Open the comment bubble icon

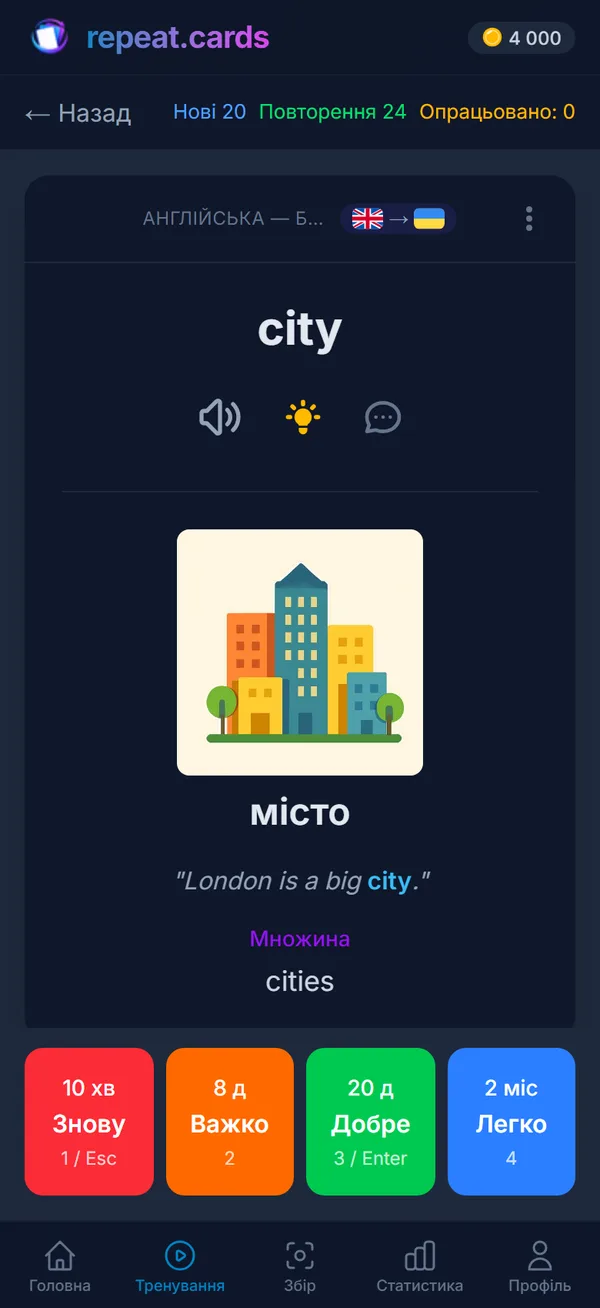pyautogui.click(x=383, y=417)
